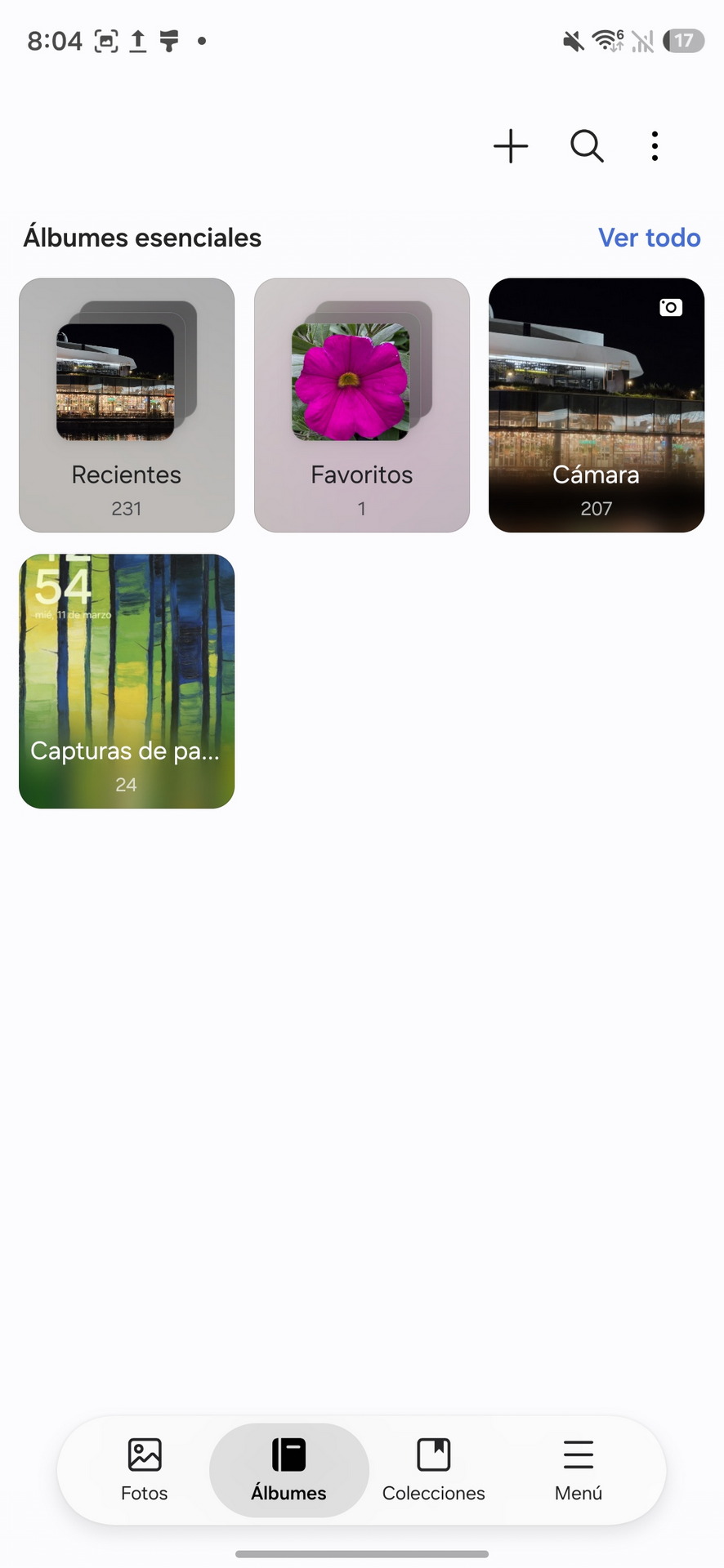724x1568 pixels.
Task: Open the Menú tab
Action: [x=579, y=1470]
